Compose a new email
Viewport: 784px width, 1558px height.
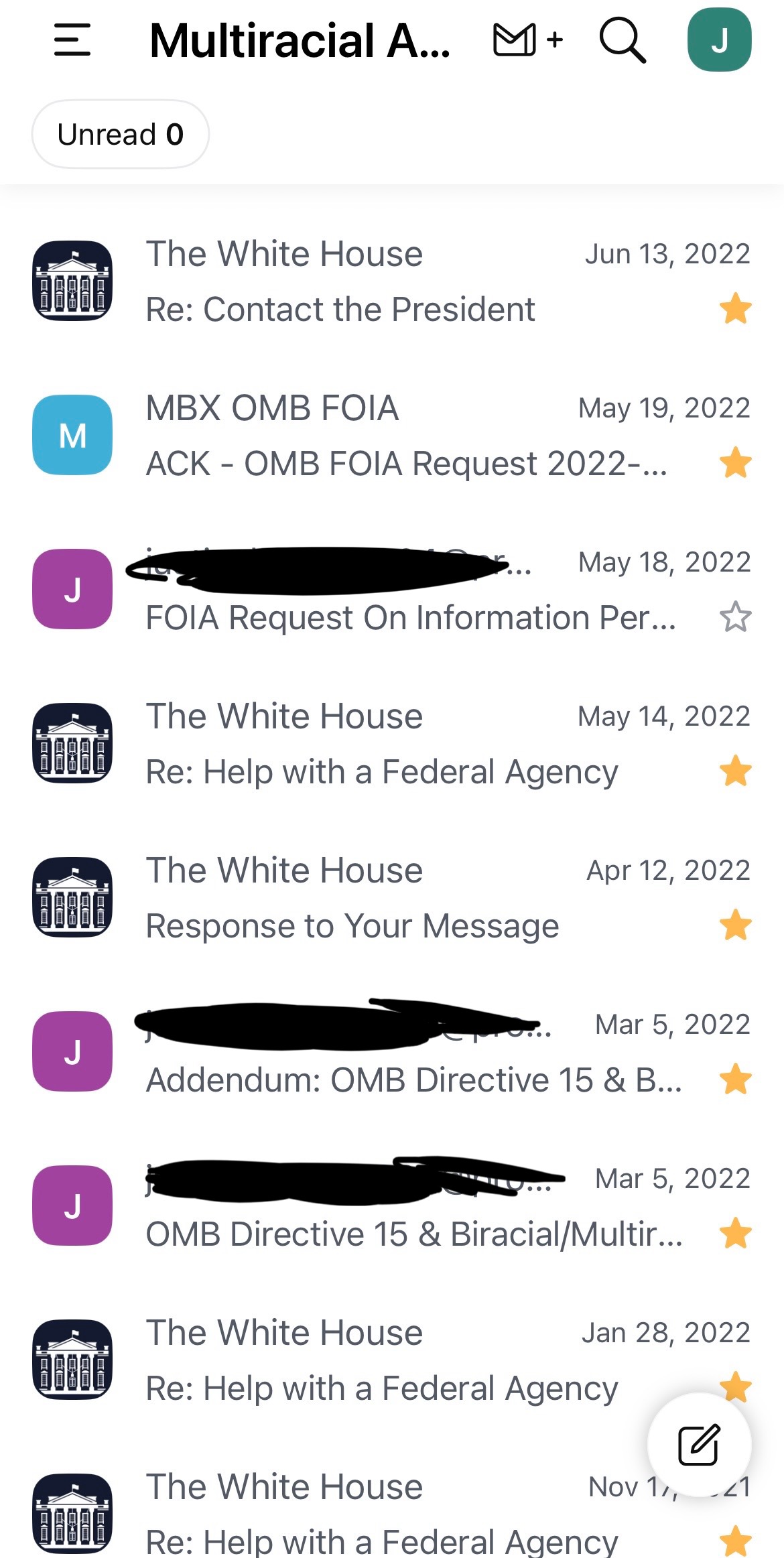coord(699,1444)
